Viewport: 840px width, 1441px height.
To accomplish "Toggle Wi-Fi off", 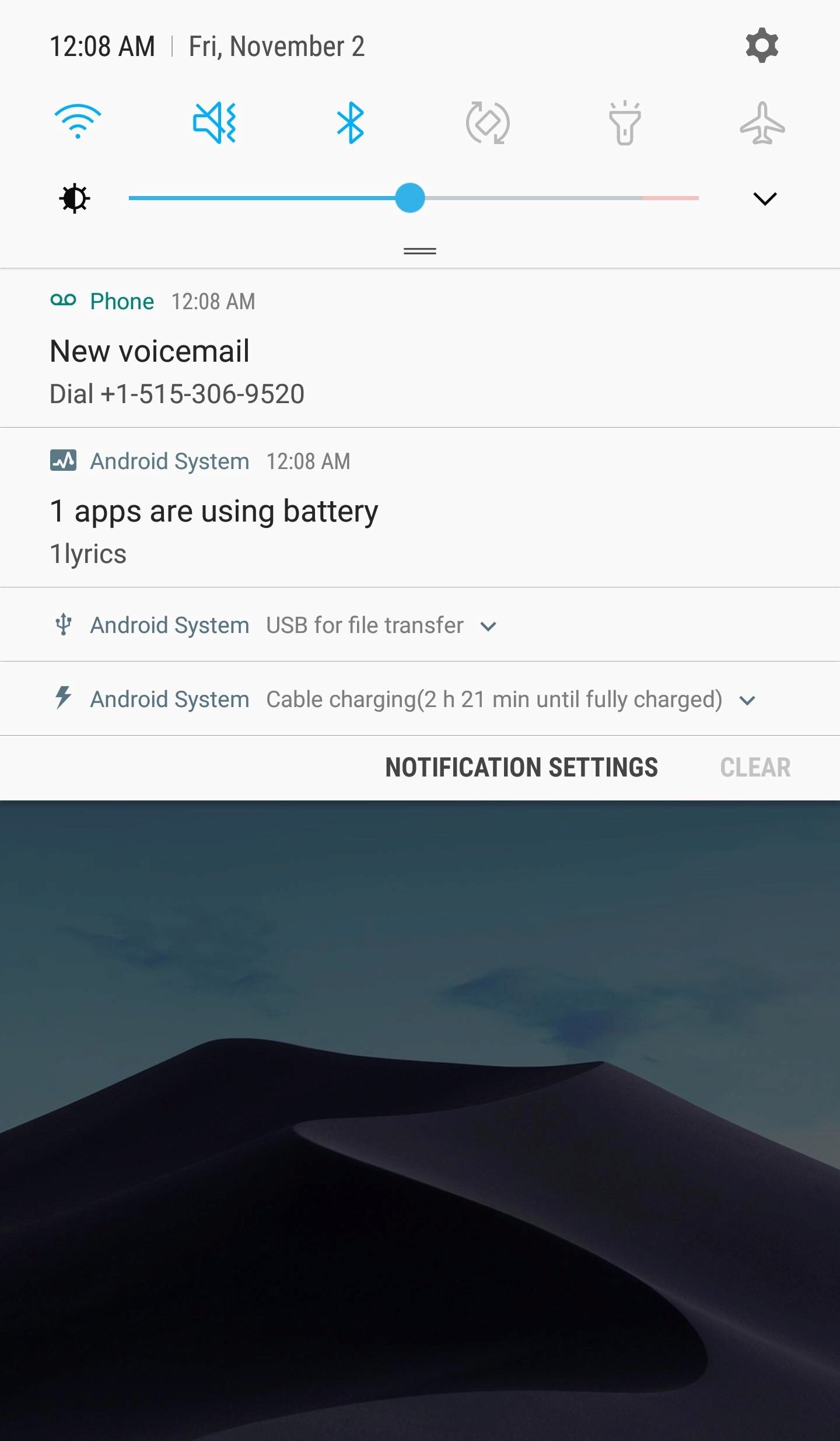I will (78, 122).
